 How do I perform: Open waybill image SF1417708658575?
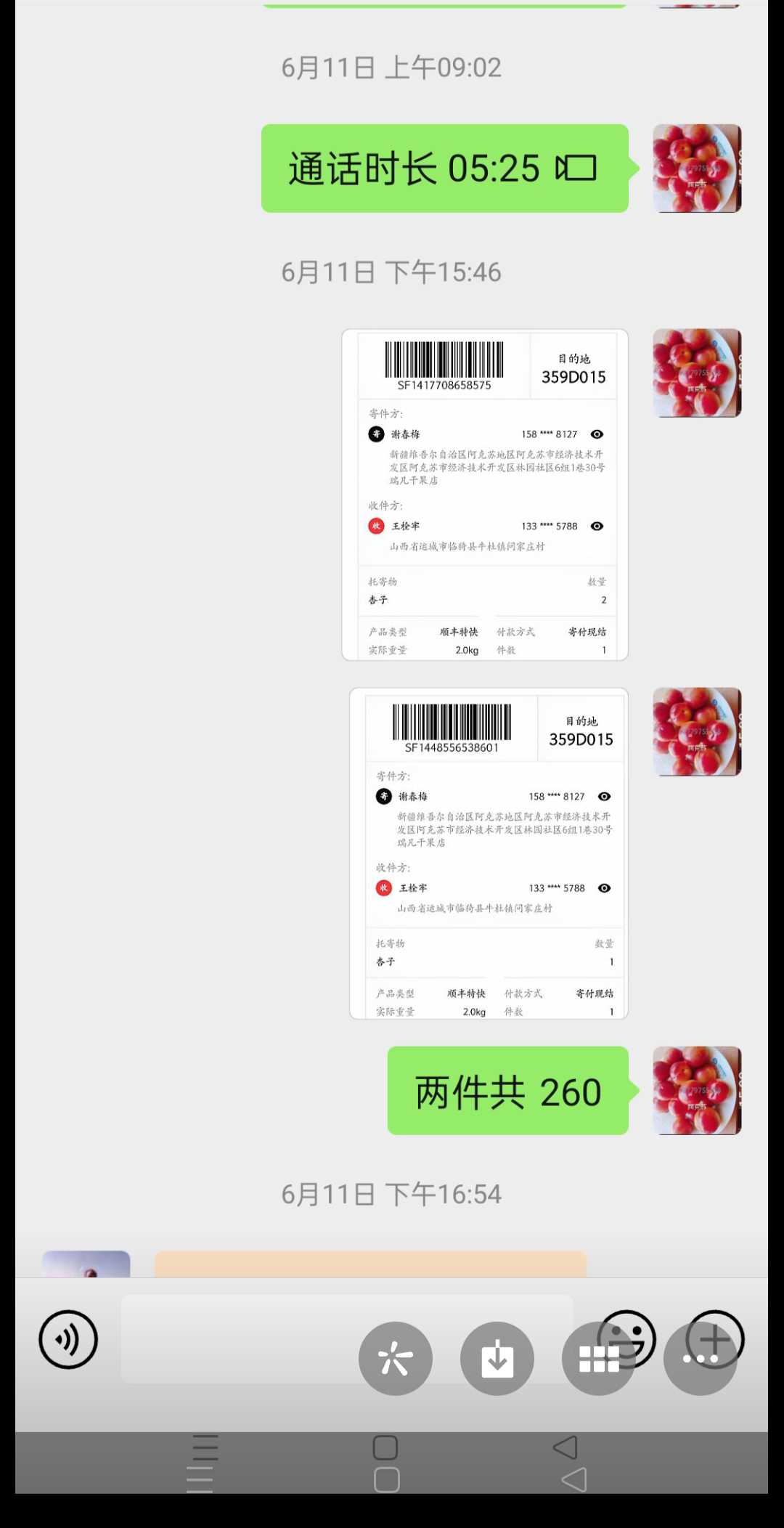(485, 495)
